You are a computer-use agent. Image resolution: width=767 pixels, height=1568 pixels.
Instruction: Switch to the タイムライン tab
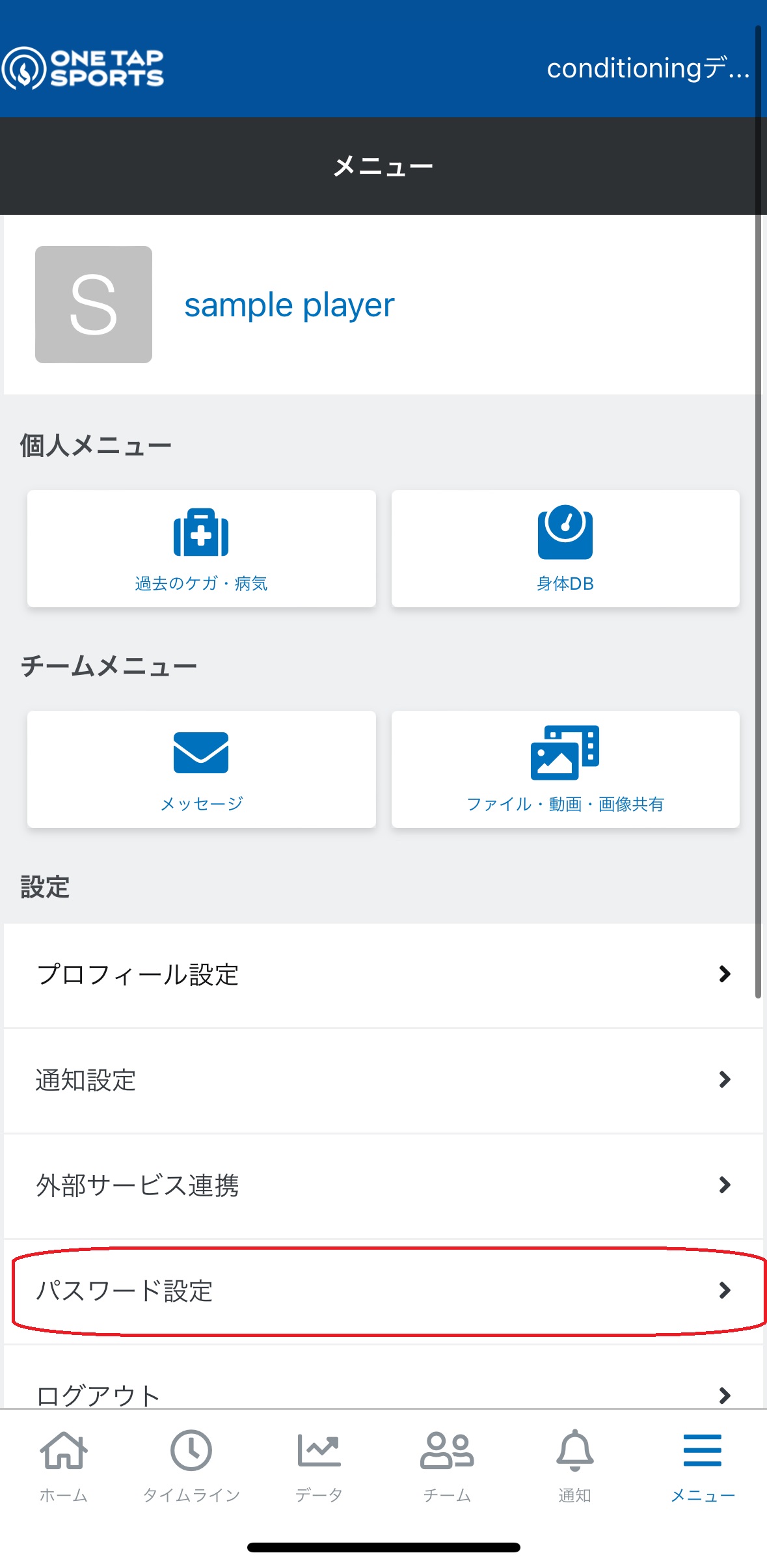coord(191,1466)
